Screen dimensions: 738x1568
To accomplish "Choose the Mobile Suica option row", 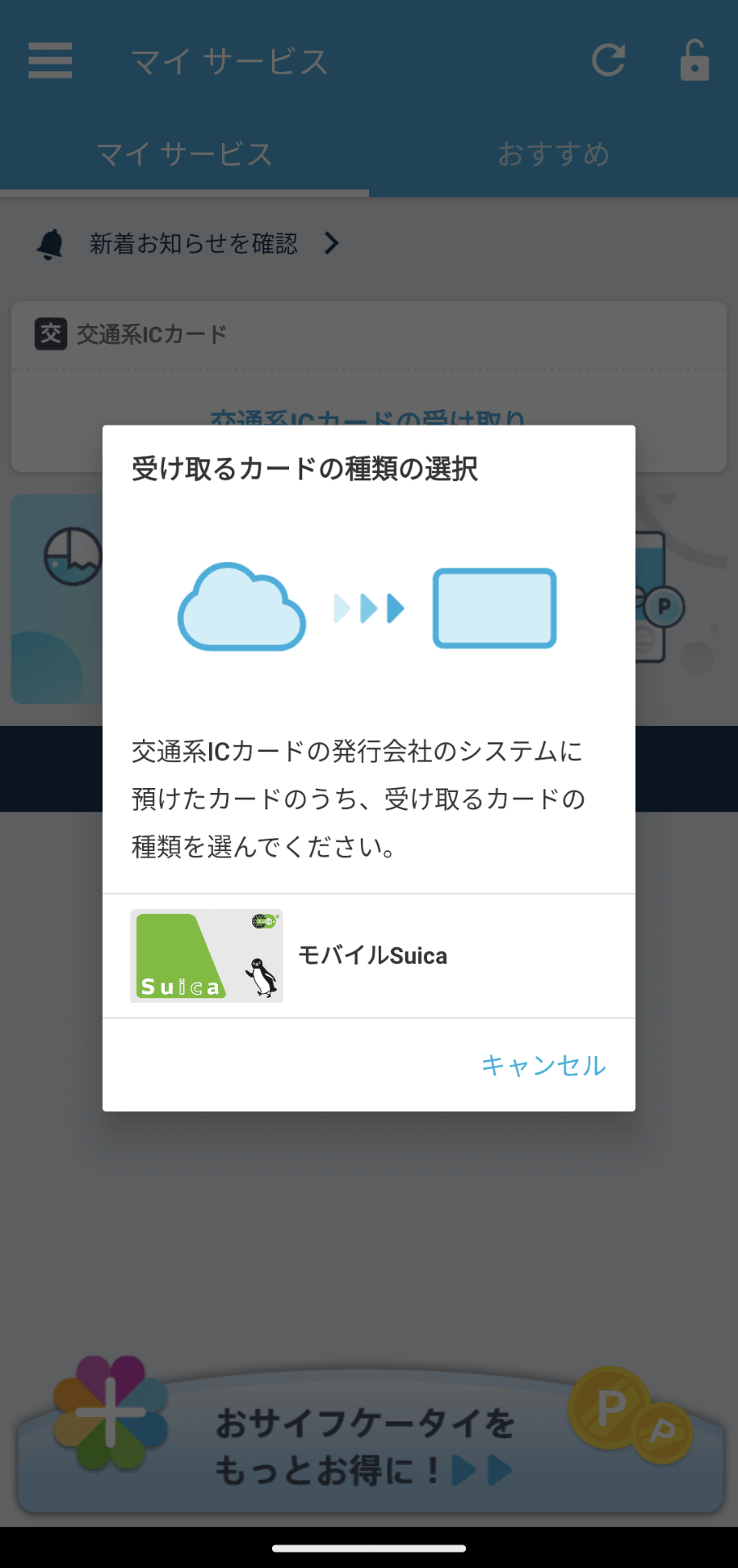I will coord(367,956).
